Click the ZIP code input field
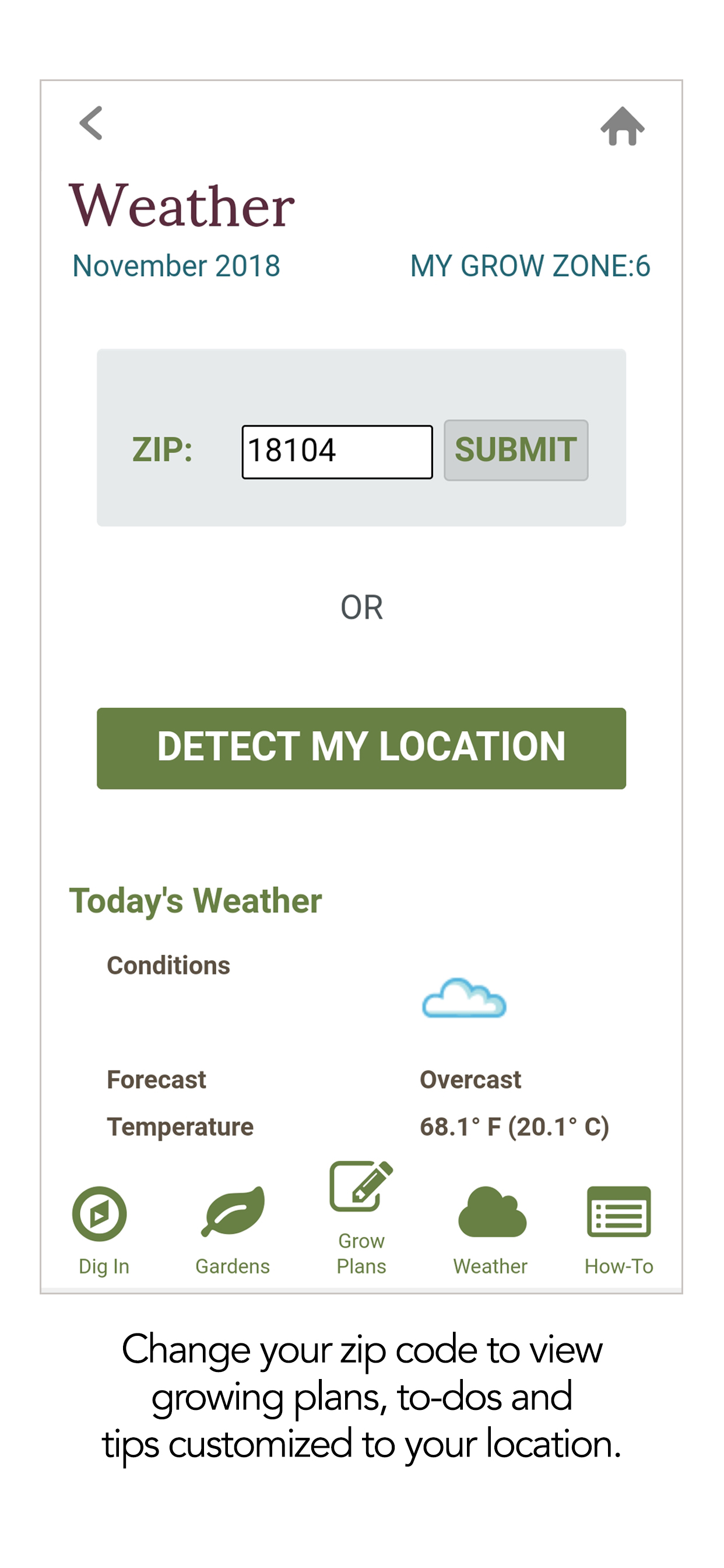Screen dimensions: 724x1568 coord(336,451)
